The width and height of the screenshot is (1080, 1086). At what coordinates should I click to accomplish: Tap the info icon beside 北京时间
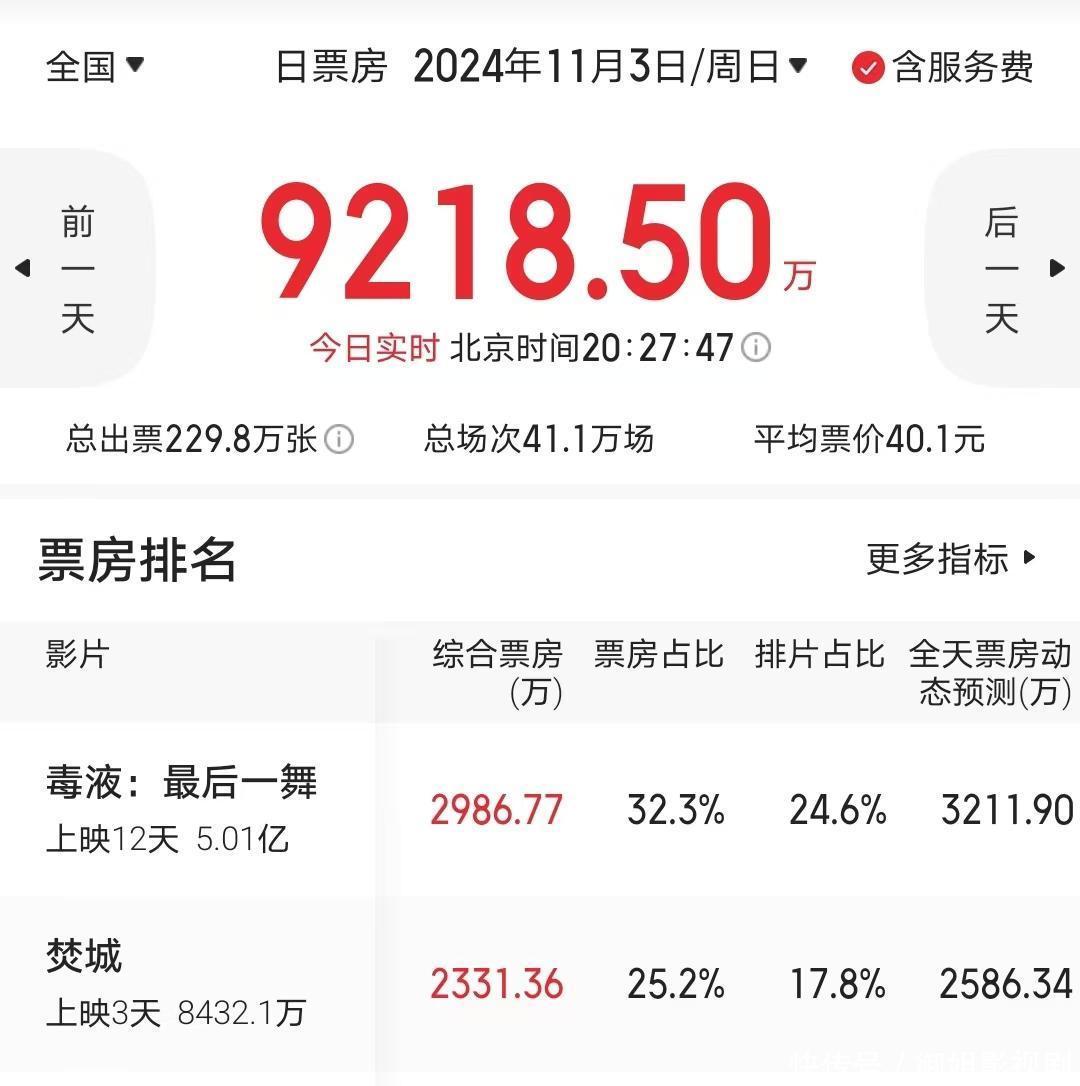click(757, 348)
